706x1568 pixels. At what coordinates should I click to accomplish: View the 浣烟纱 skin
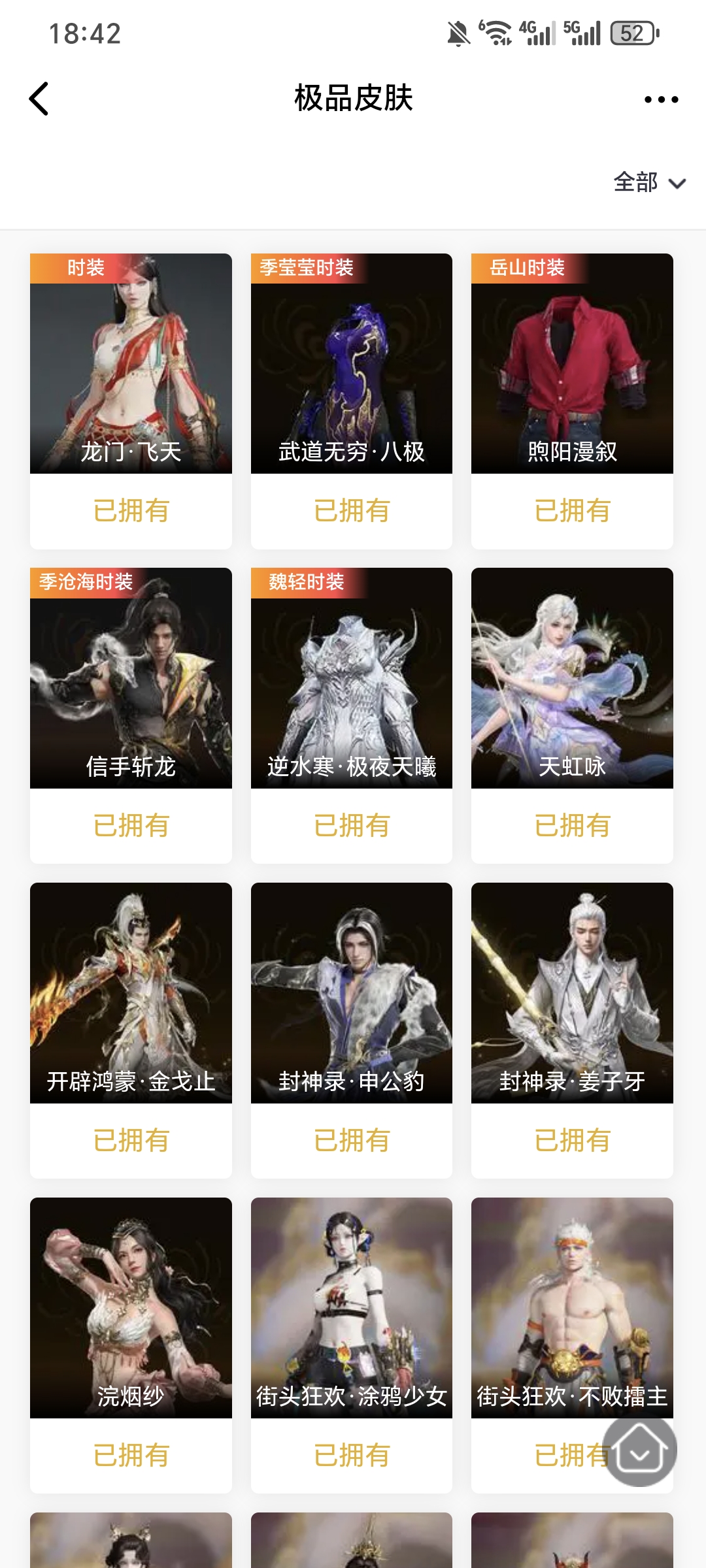[x=131, y=1308]
